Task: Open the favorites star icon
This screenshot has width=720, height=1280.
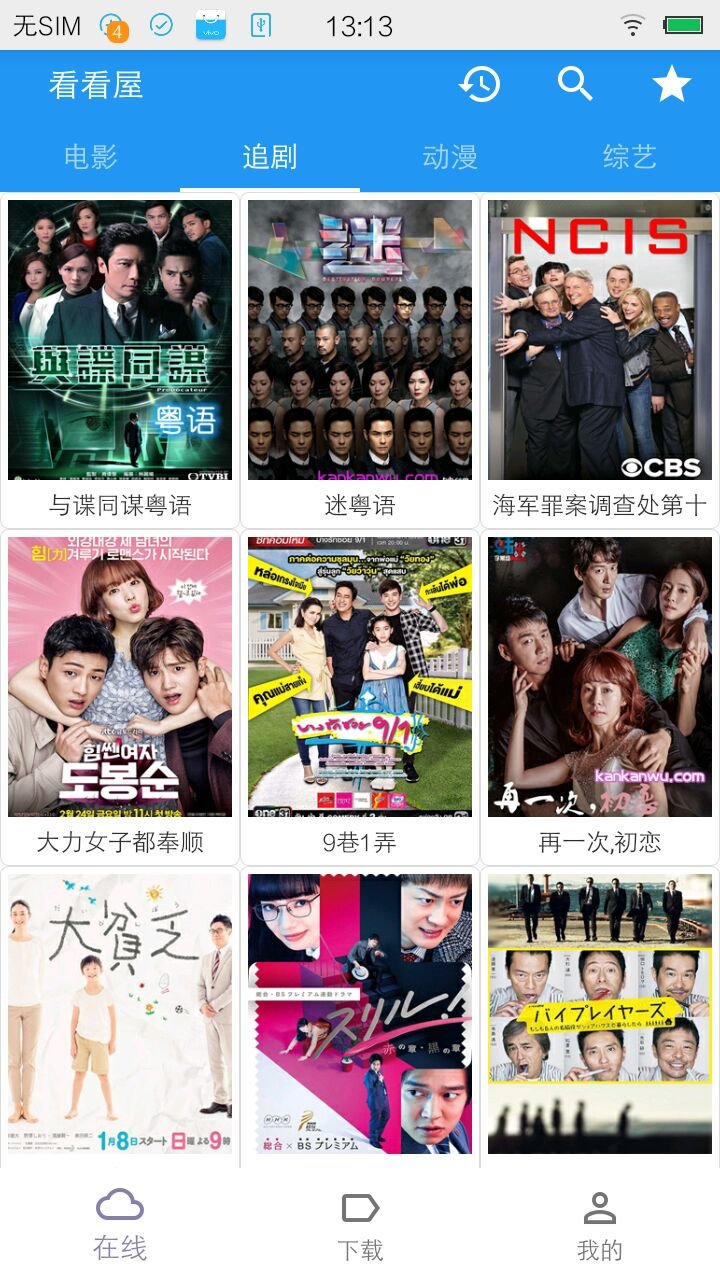Action: point(671,85)
